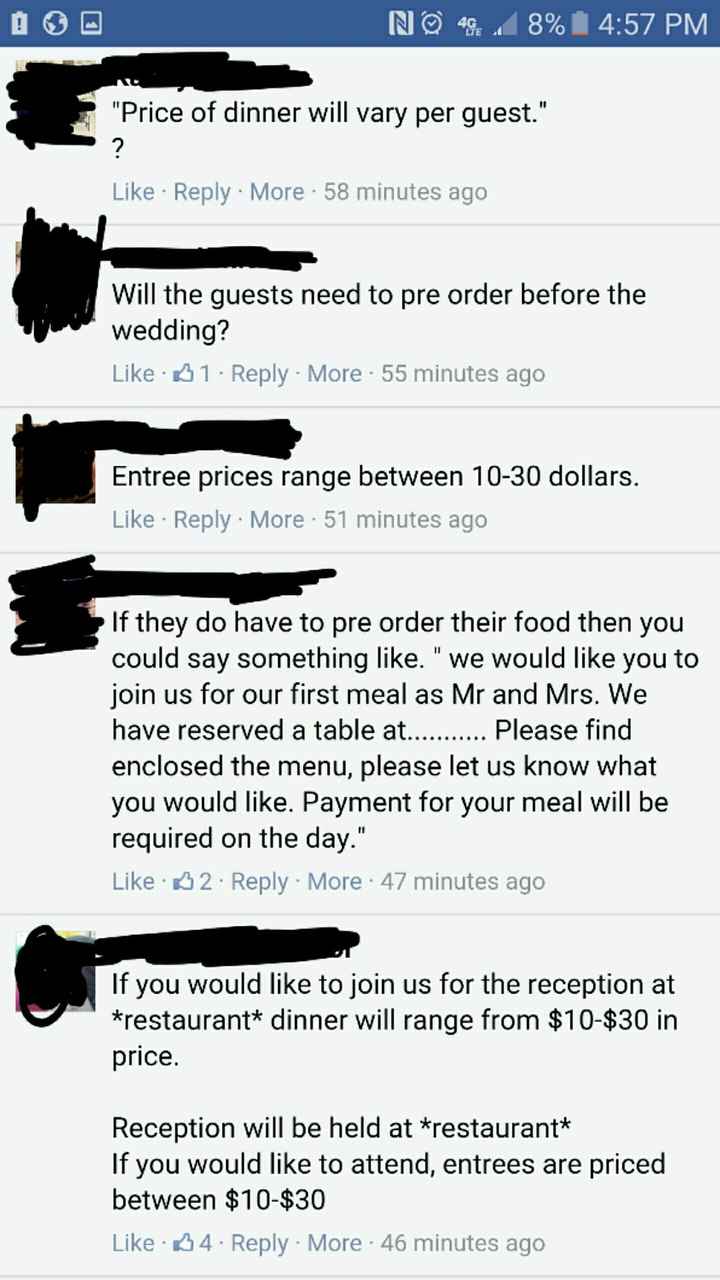The height and width of the screenshot is (1280, 720).
Task: Open More on the "Entree prices range" comment
Action: (277, 520)
